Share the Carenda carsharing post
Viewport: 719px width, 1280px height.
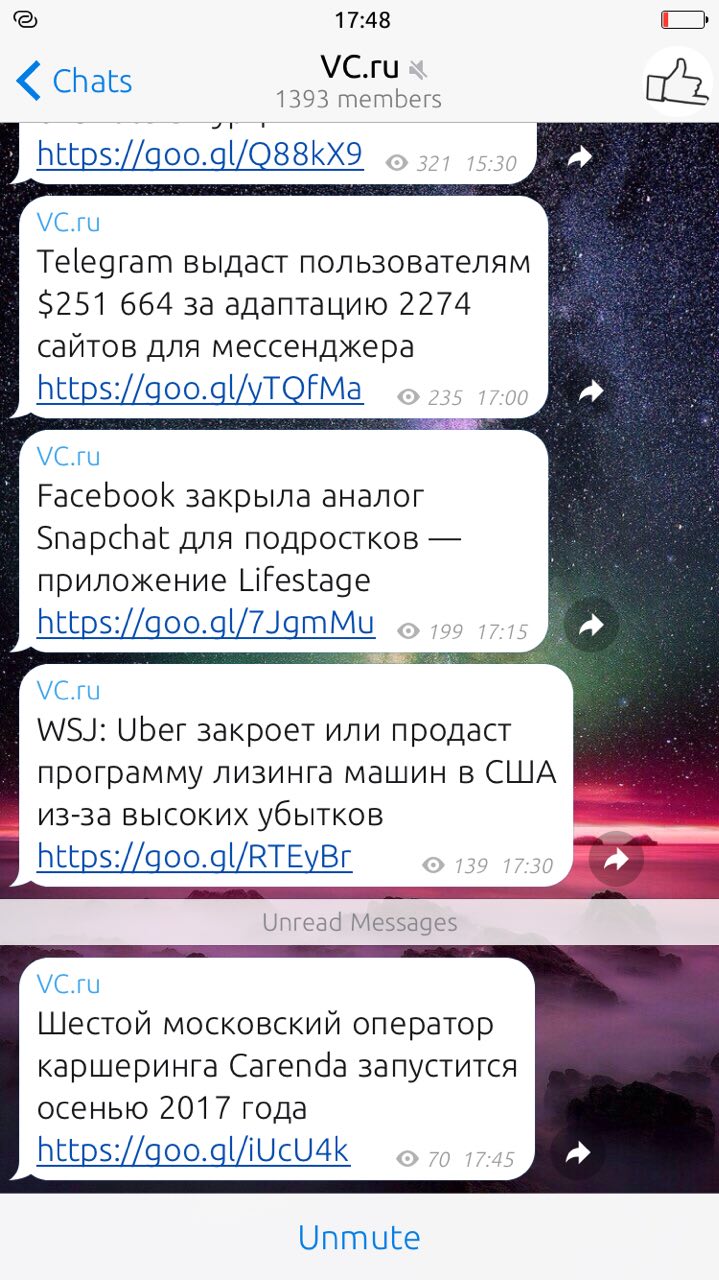pos(578,1154)
